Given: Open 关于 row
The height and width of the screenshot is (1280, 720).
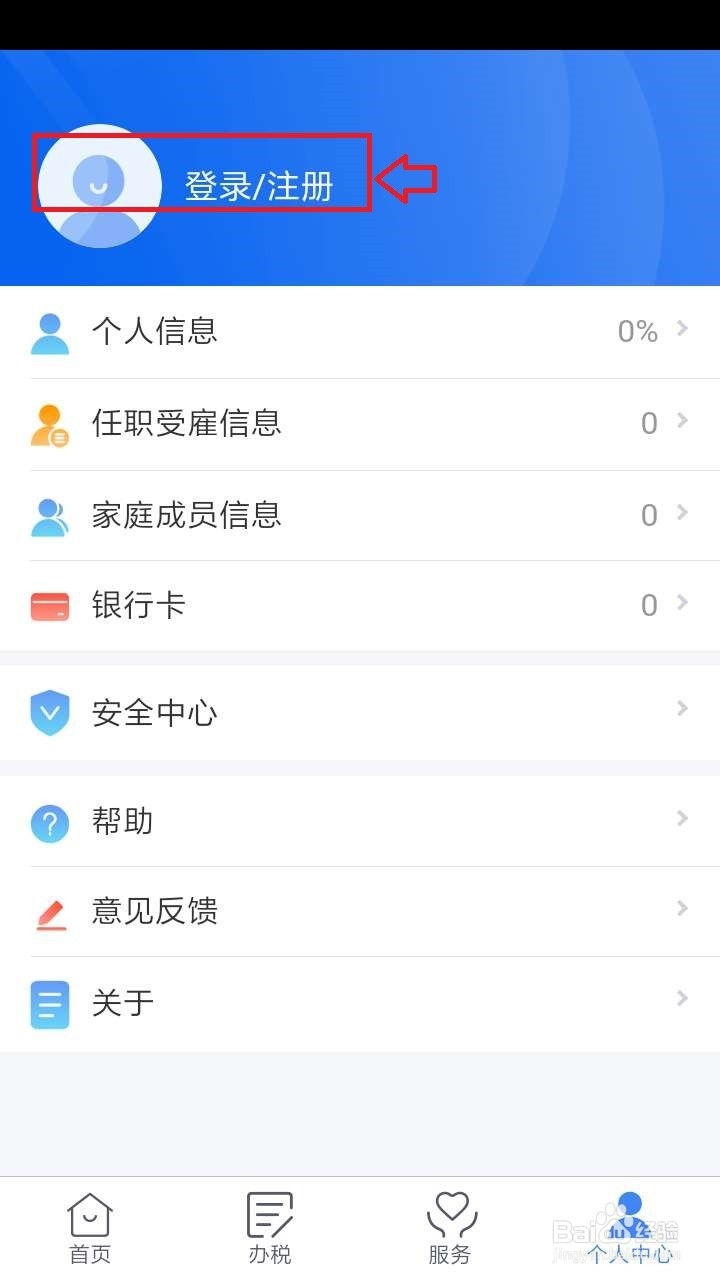Looking at the screenshot, I should [x=360, y=1003].
